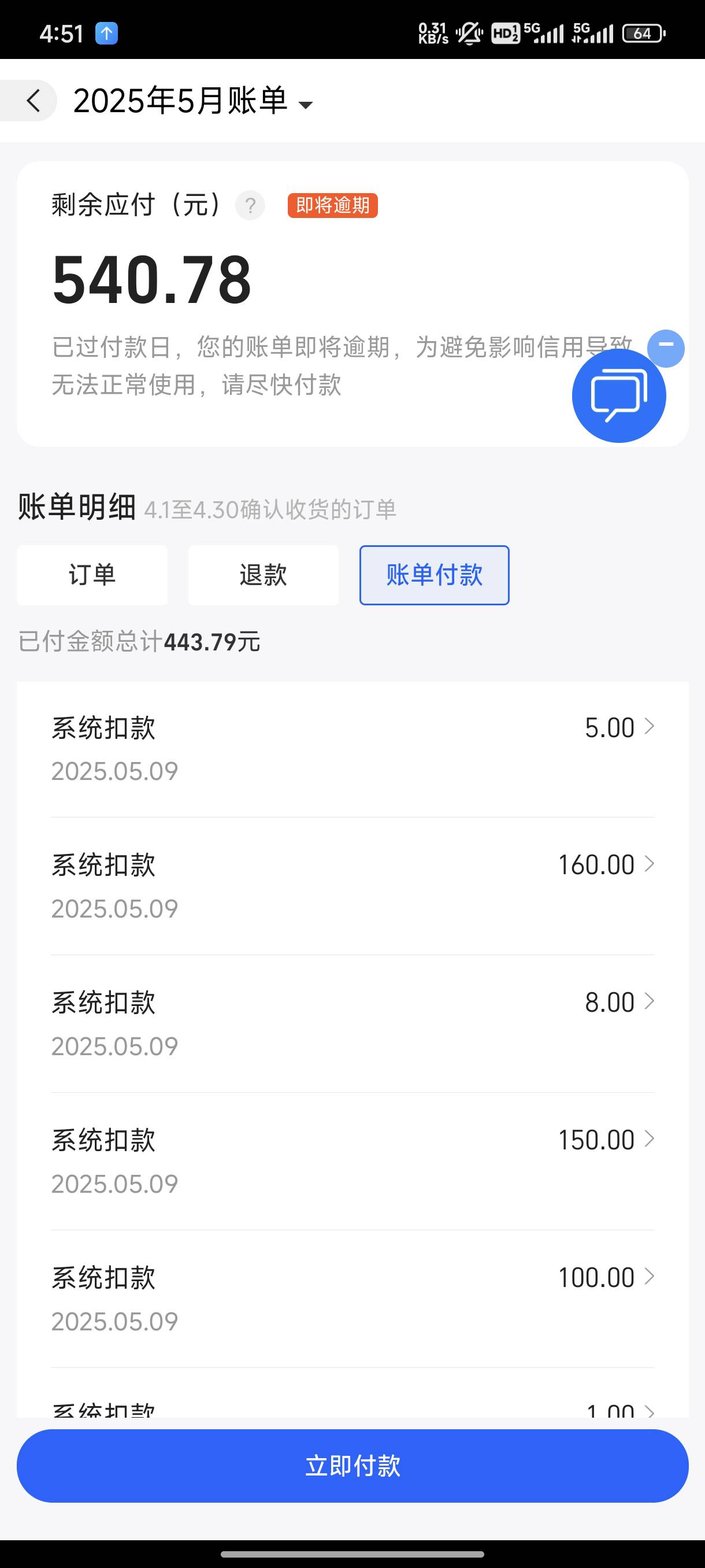Switch to the 退款 tab
Screen dimensions: 705x1568
264,575
